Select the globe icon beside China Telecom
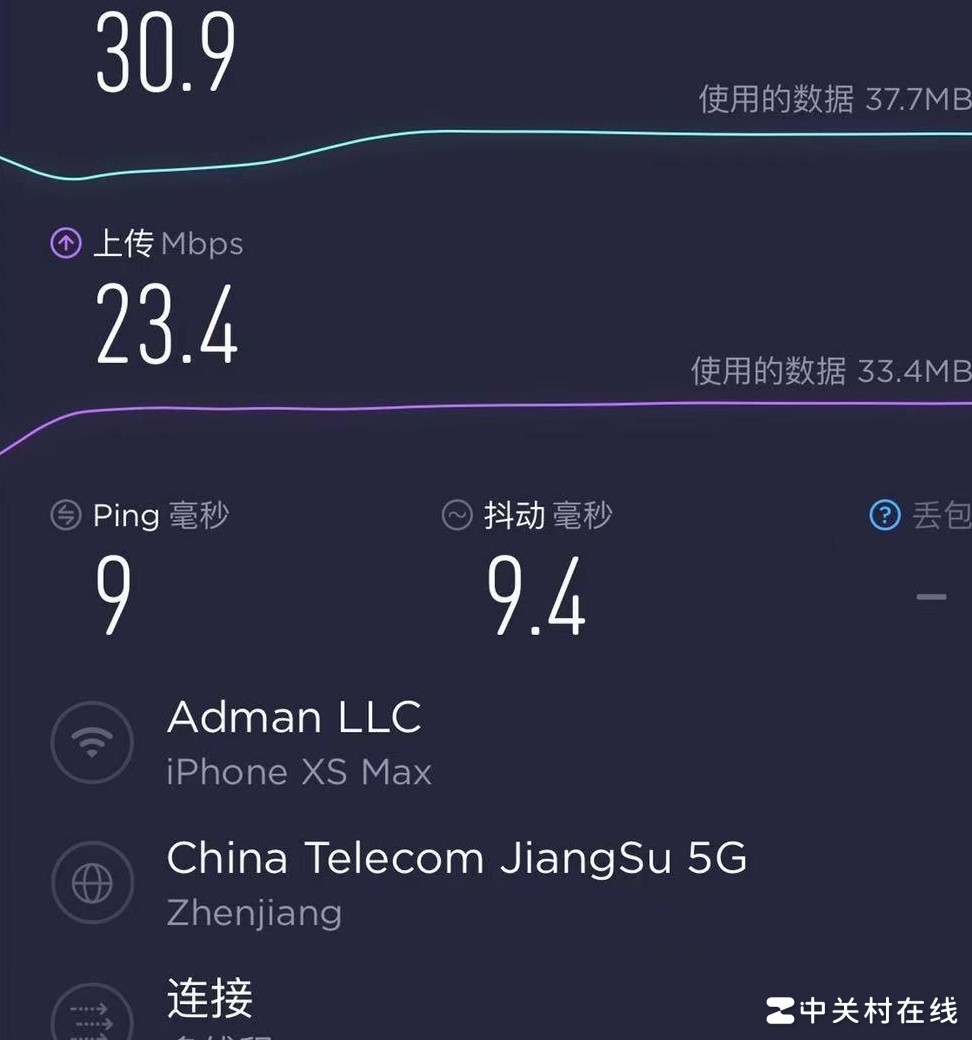 click(x=92, y=883)
